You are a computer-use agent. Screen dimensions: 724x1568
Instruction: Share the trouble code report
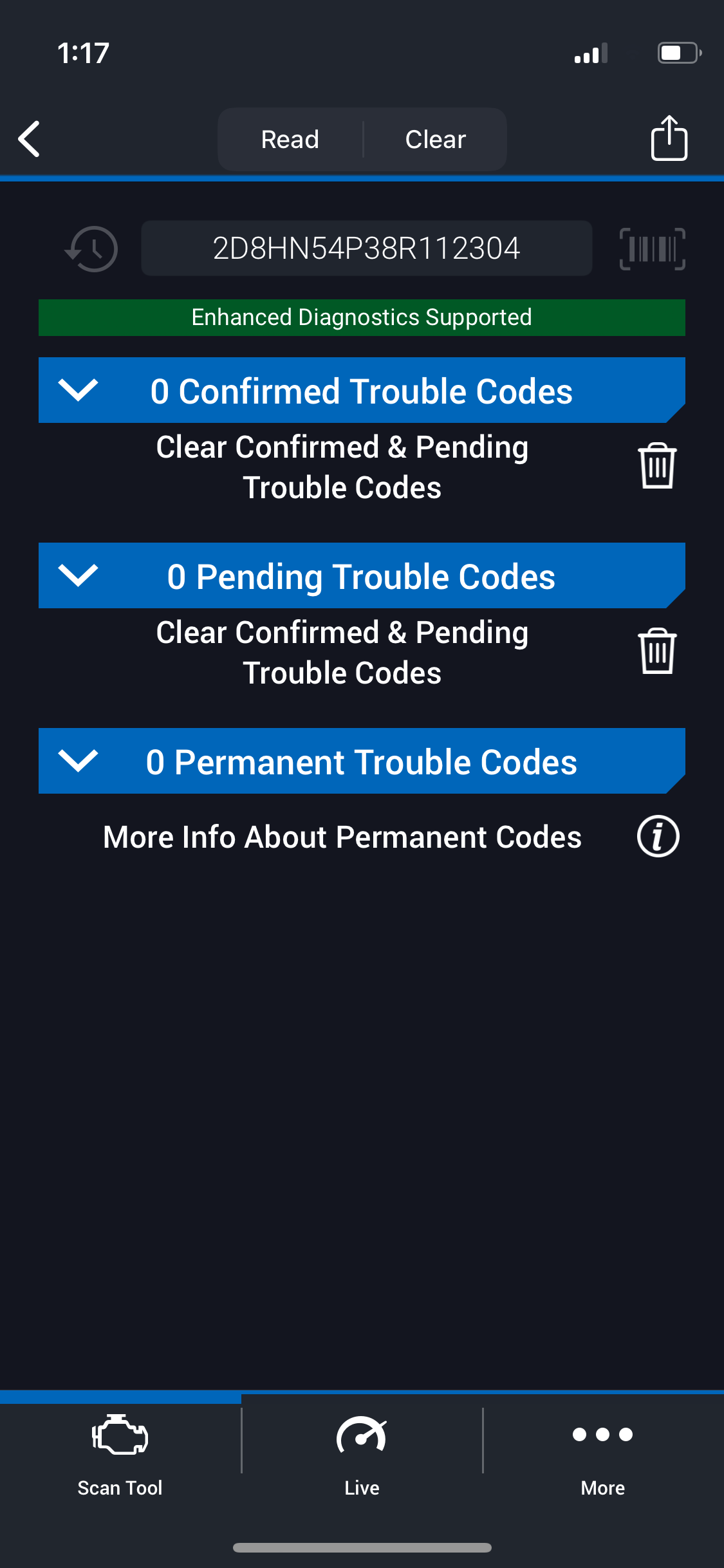click(669, 138)
